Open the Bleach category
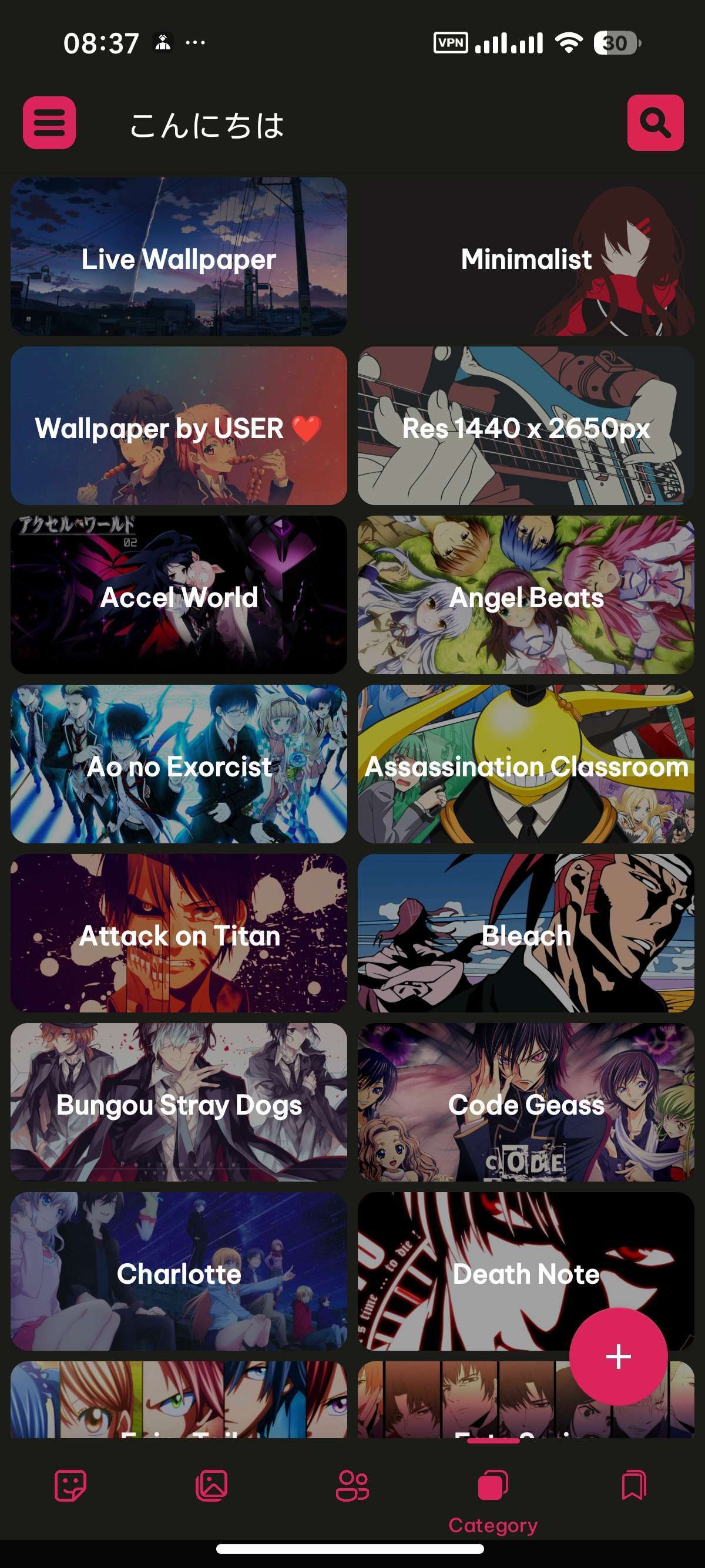Screen dimensions: 705x1568 click(525, 933)
